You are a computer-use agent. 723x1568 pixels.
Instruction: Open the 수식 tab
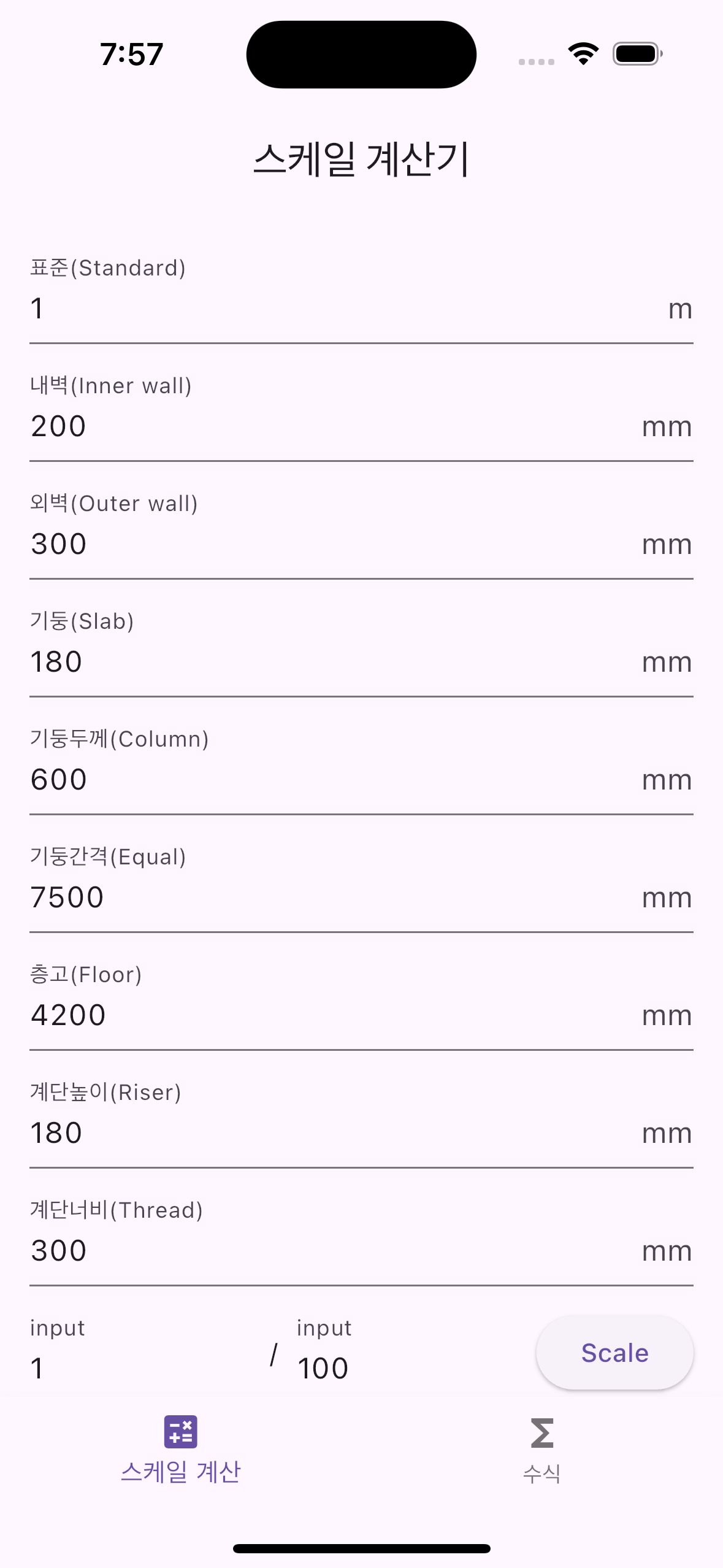pos(542,1449)
